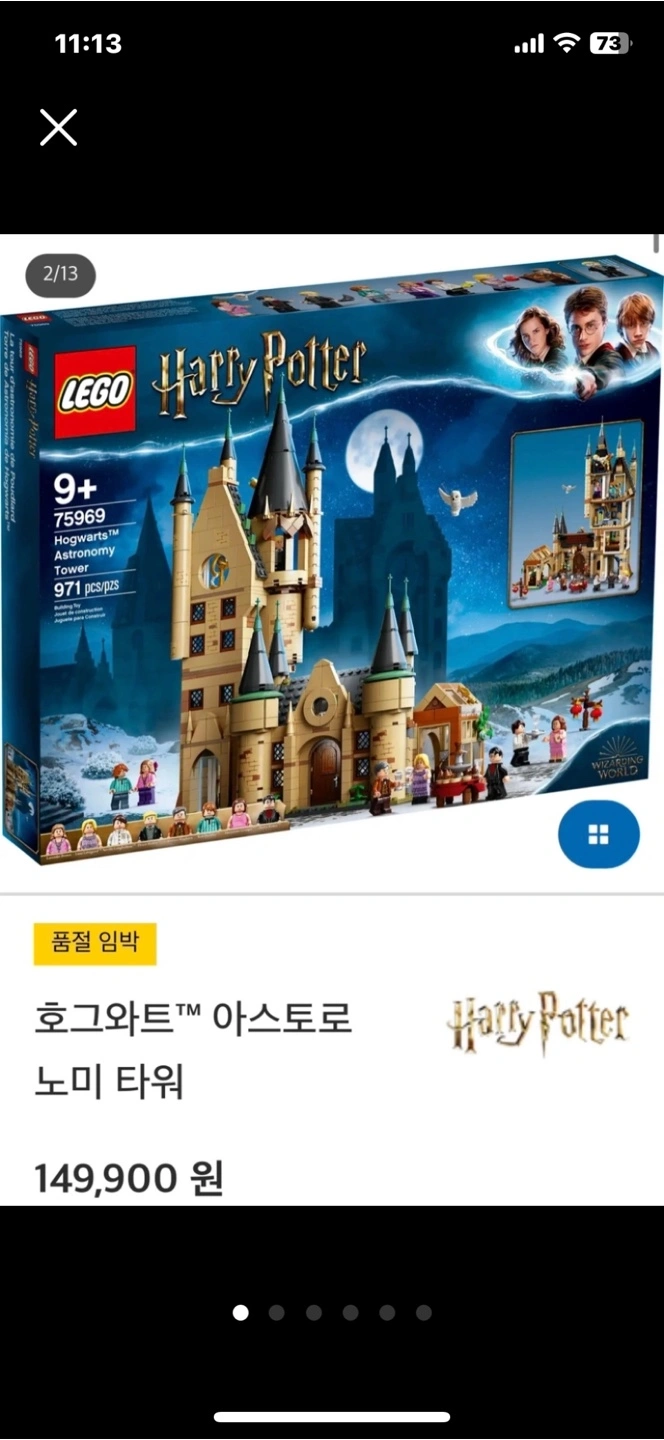Screen dimensions: 664x1440
Task: Jump to the second page indicator dot
Action: [277, 1312]
